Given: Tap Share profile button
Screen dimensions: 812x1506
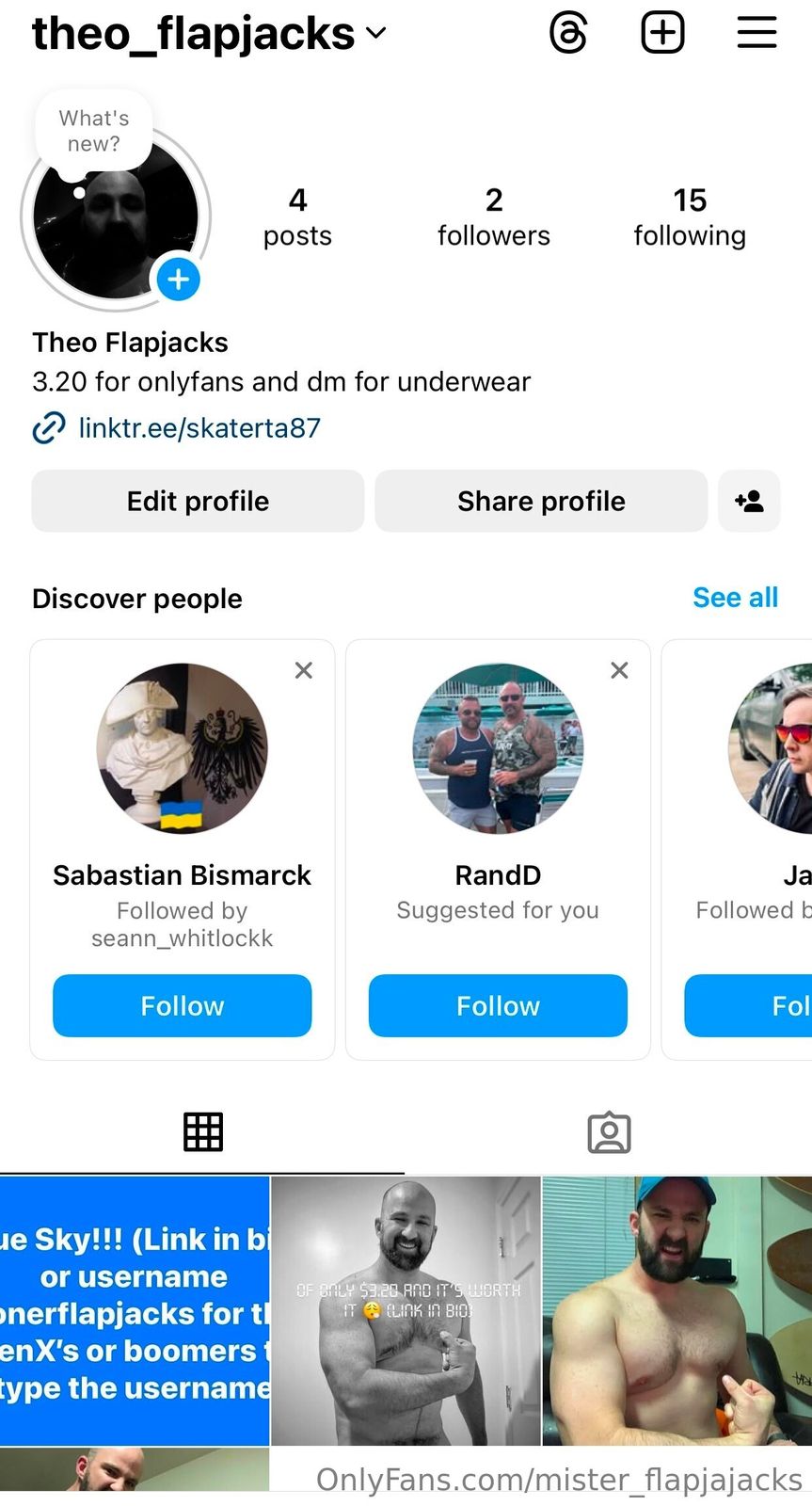Looking at the screenshot, I should (541, 501).
